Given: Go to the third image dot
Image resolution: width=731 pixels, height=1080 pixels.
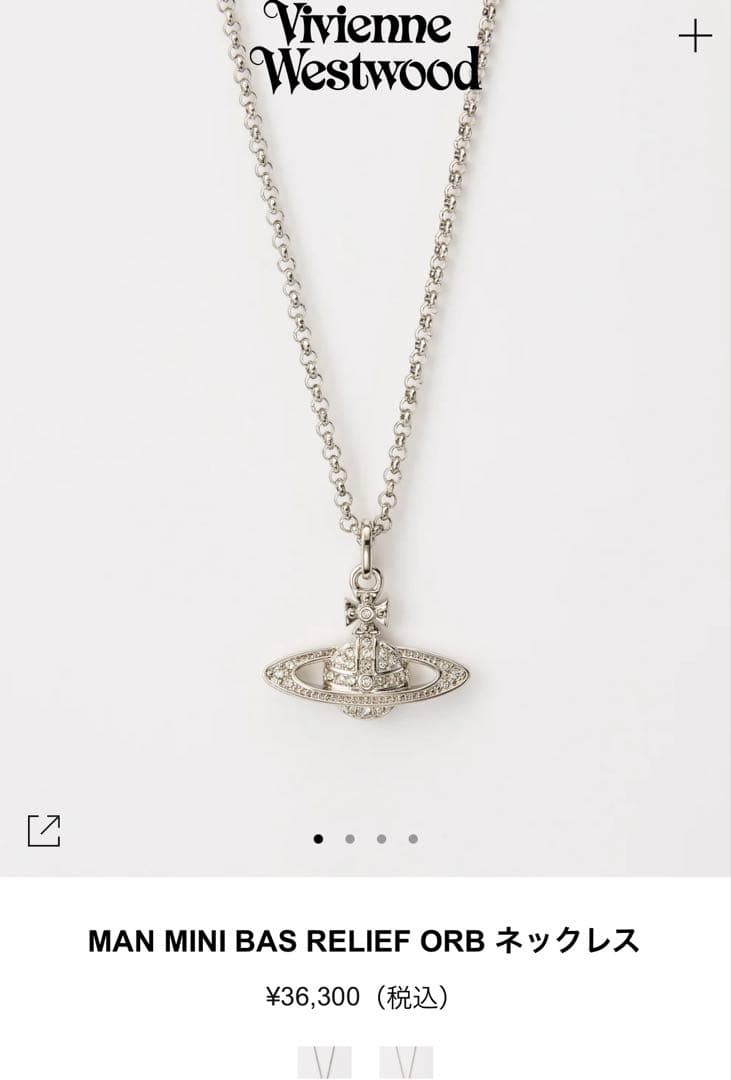Looking at the screenshot, I should [381, 839].
